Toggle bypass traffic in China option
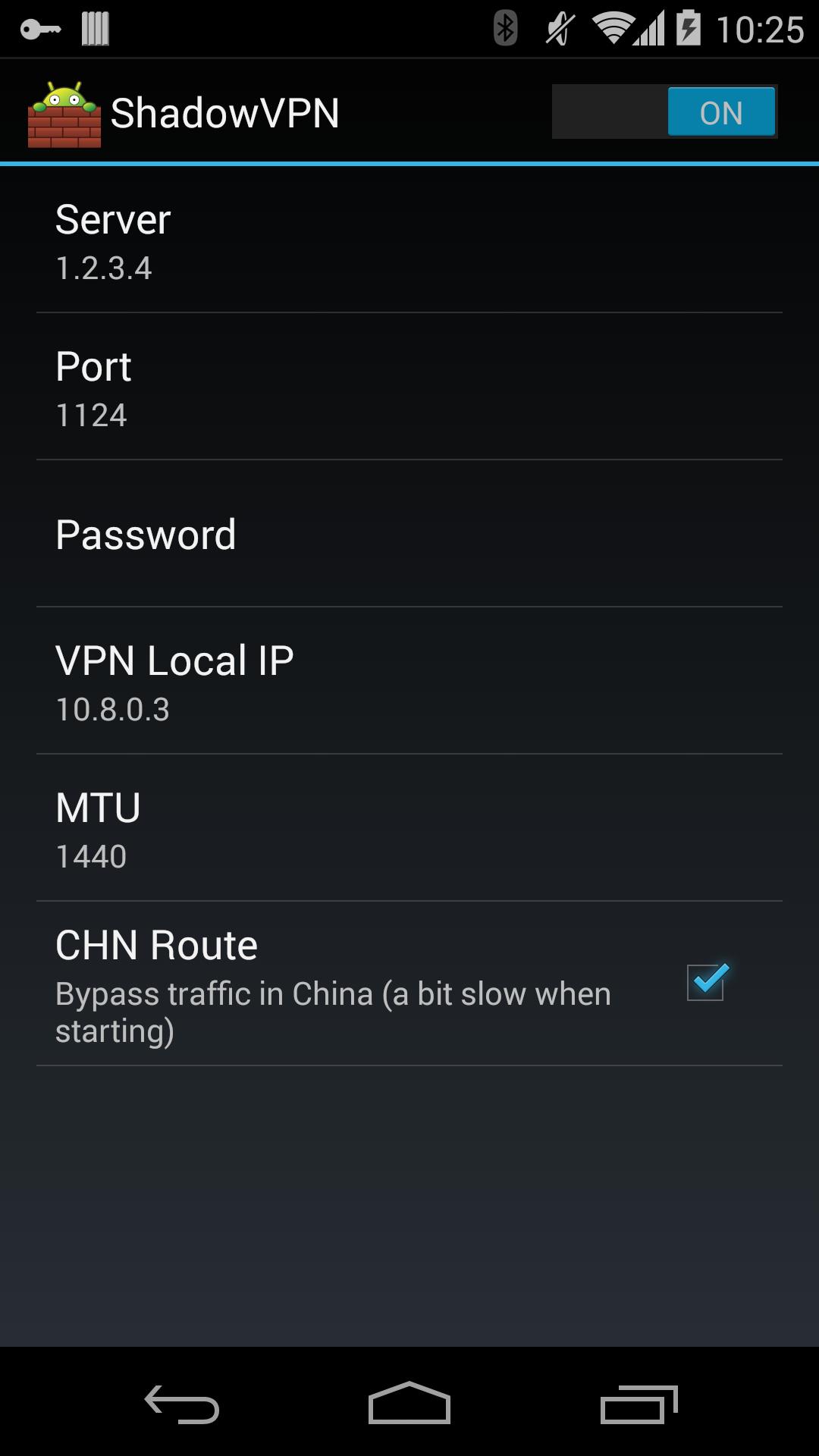 [x=707, y=981]
